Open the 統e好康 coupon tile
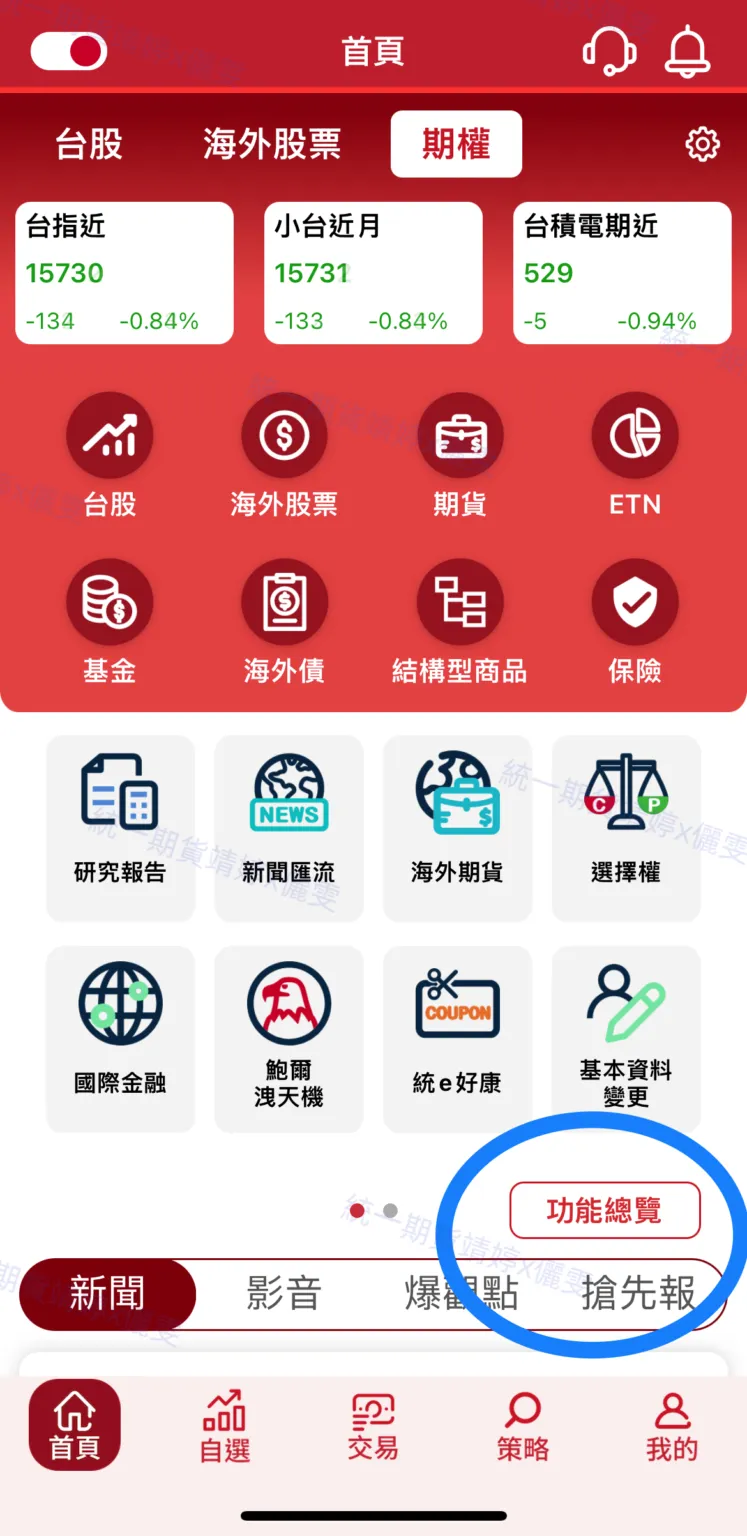 (x=457, y=1038)
